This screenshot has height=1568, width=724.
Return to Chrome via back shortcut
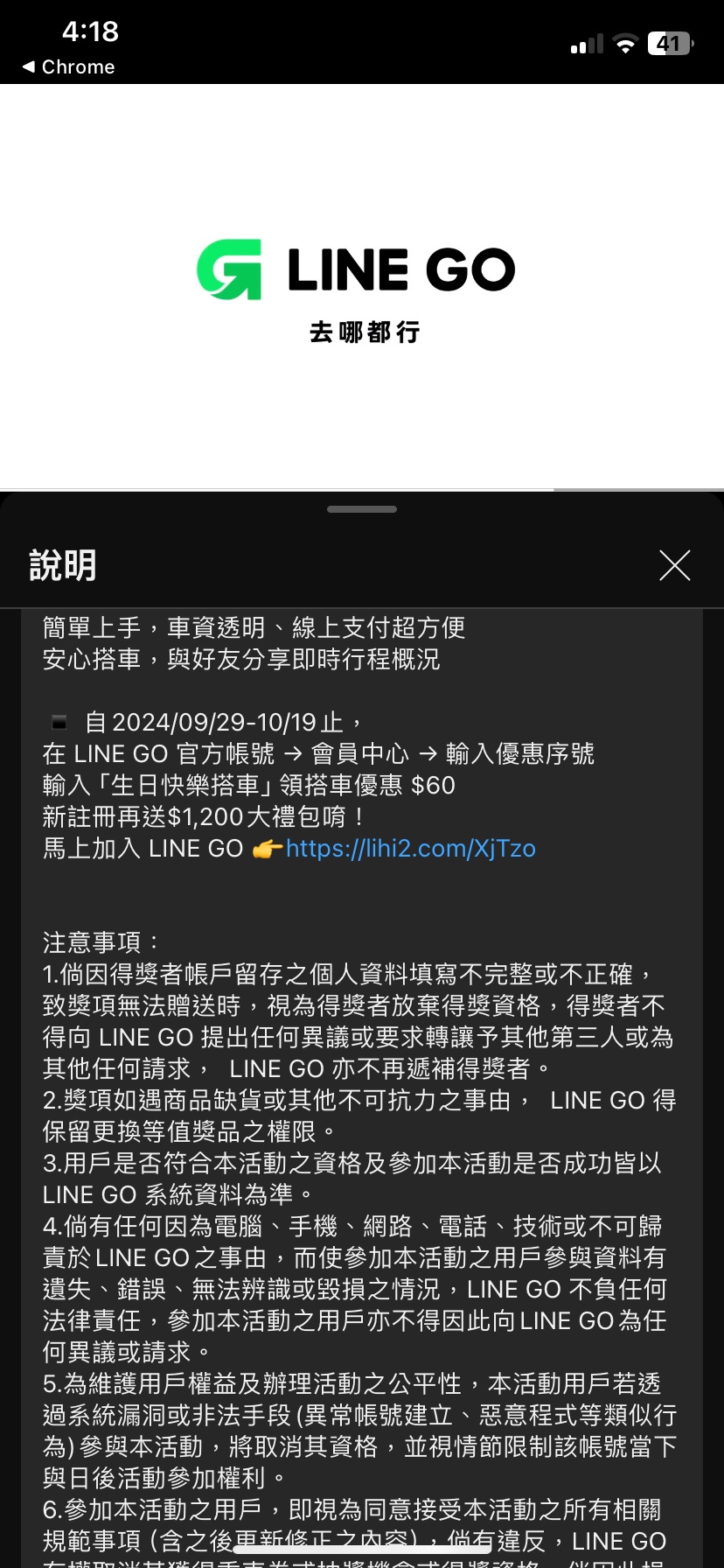(68, 66)
